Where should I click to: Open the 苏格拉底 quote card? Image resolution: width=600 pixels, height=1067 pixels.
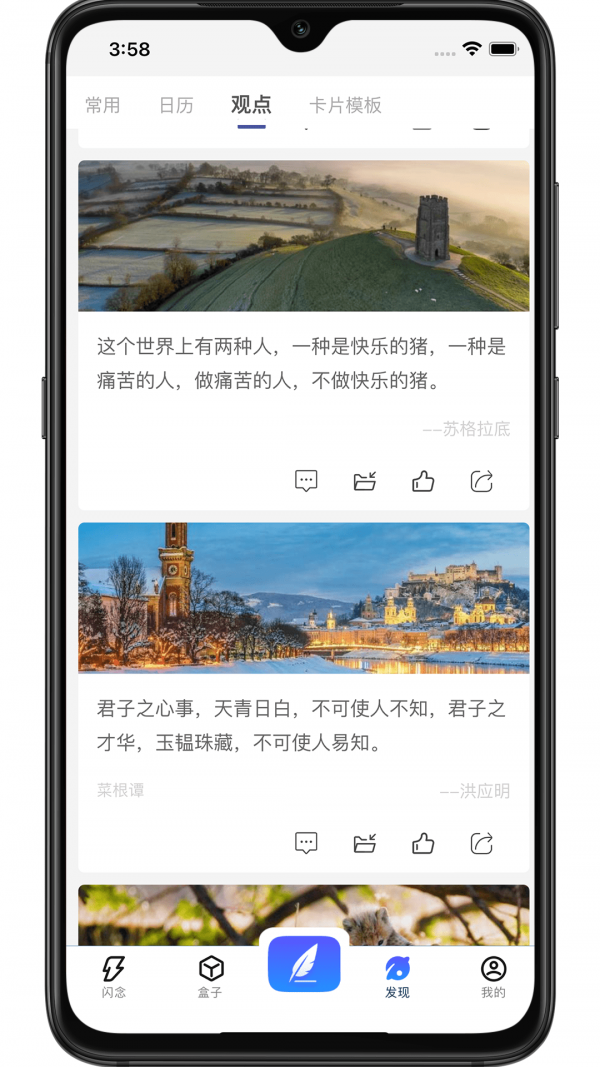click(303, 363)
